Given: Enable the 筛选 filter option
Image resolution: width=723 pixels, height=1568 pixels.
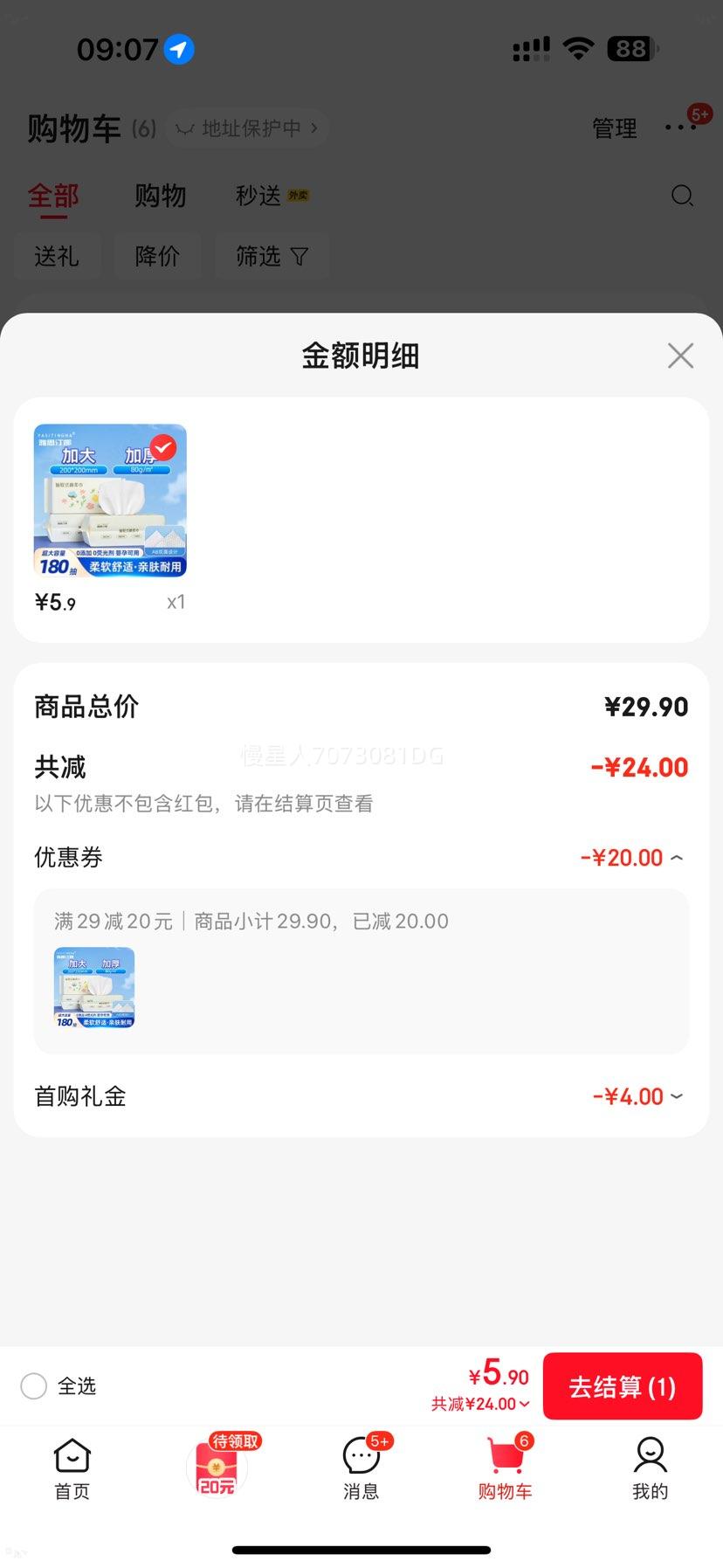Looking at the screenshot, I should tap(272, 256).
